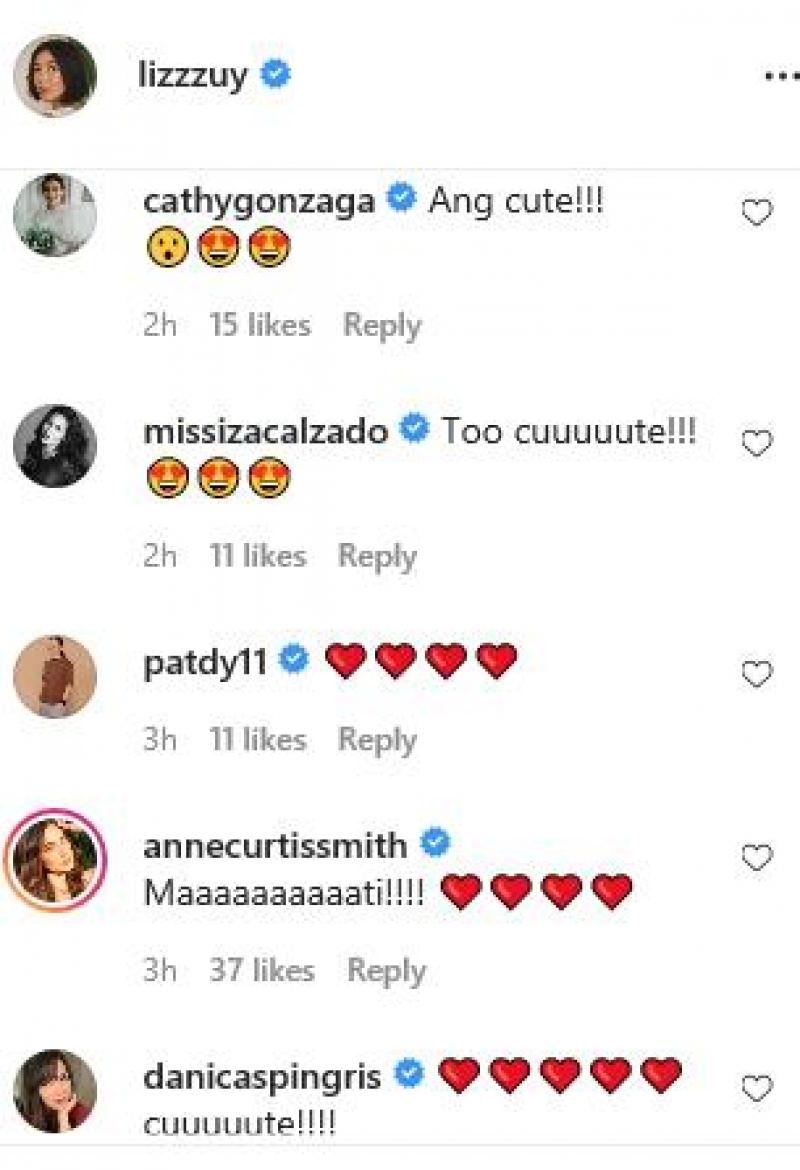Like annecurtissmith's comment
This screenshot has height=1170, width=800.
click(757, 857)
